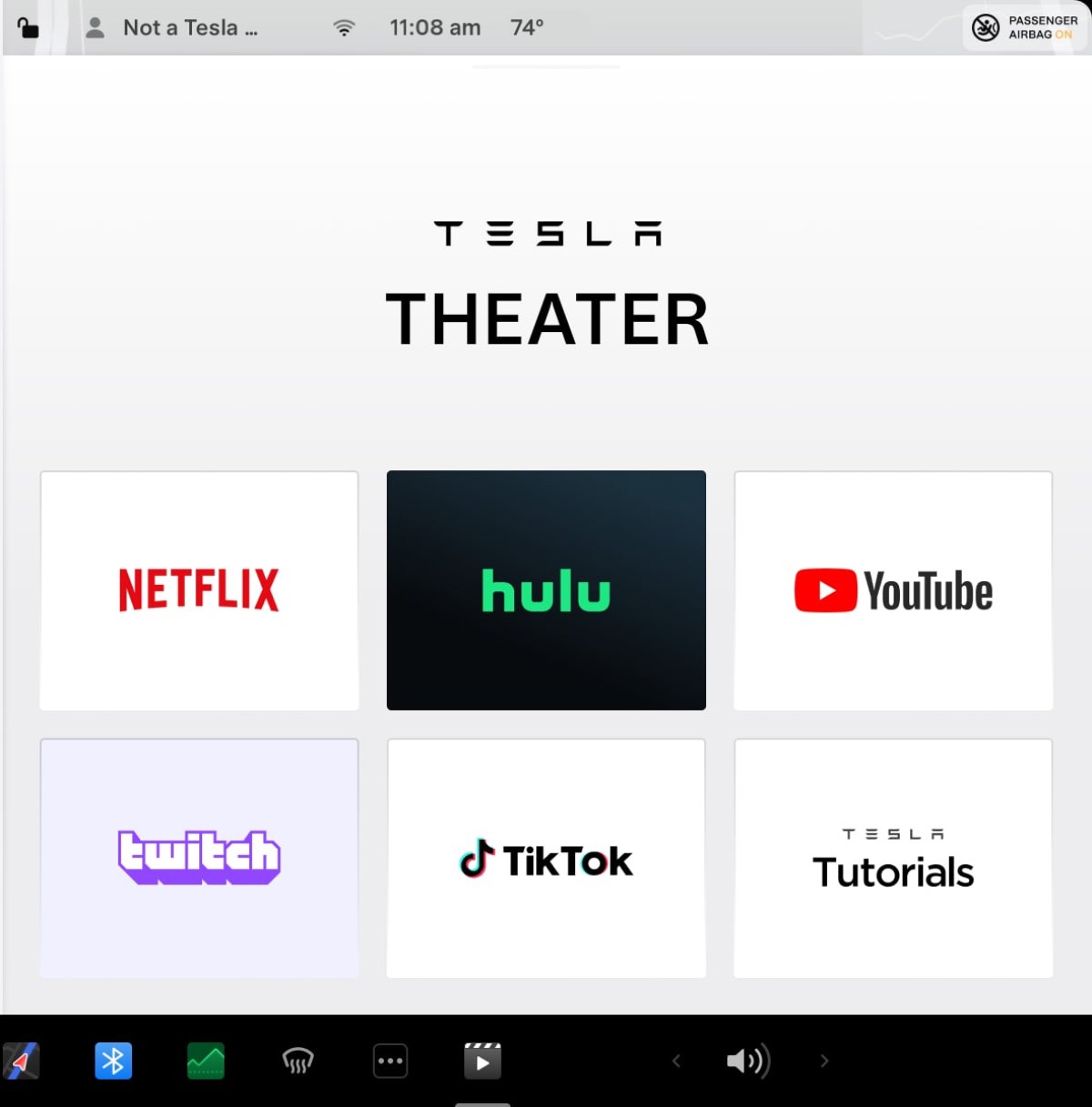This screenshot has width=1092, height=1107.
Task: Open the green stocks chart app
Action: [206, 1061]
